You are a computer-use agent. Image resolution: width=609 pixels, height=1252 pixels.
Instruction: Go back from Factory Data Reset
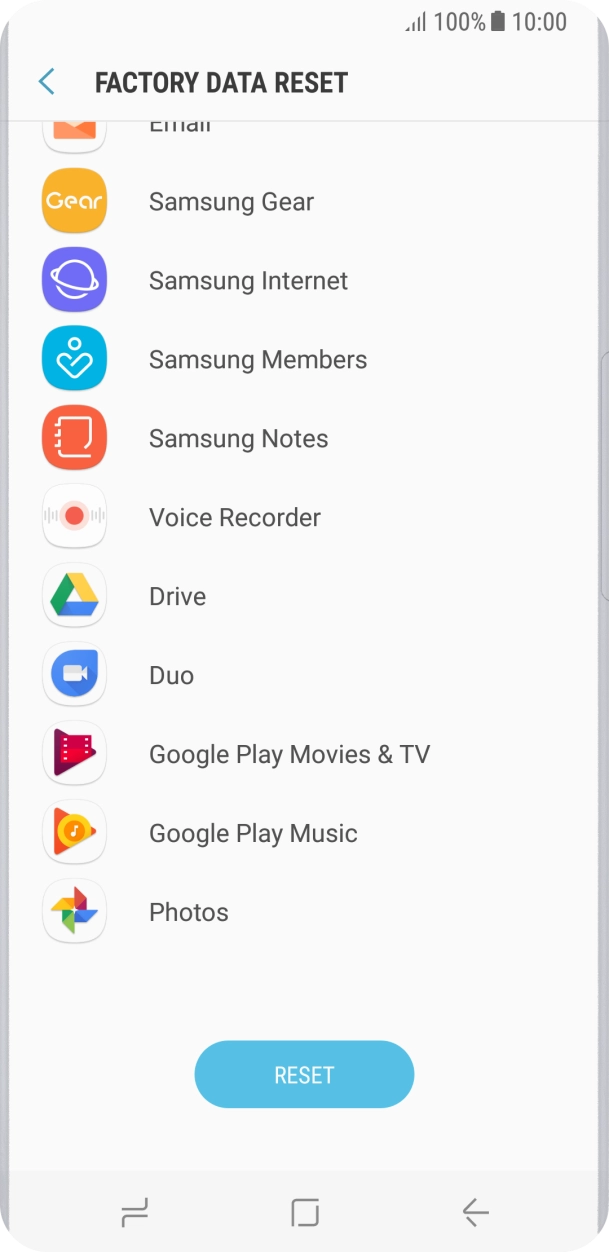point(47,82)
